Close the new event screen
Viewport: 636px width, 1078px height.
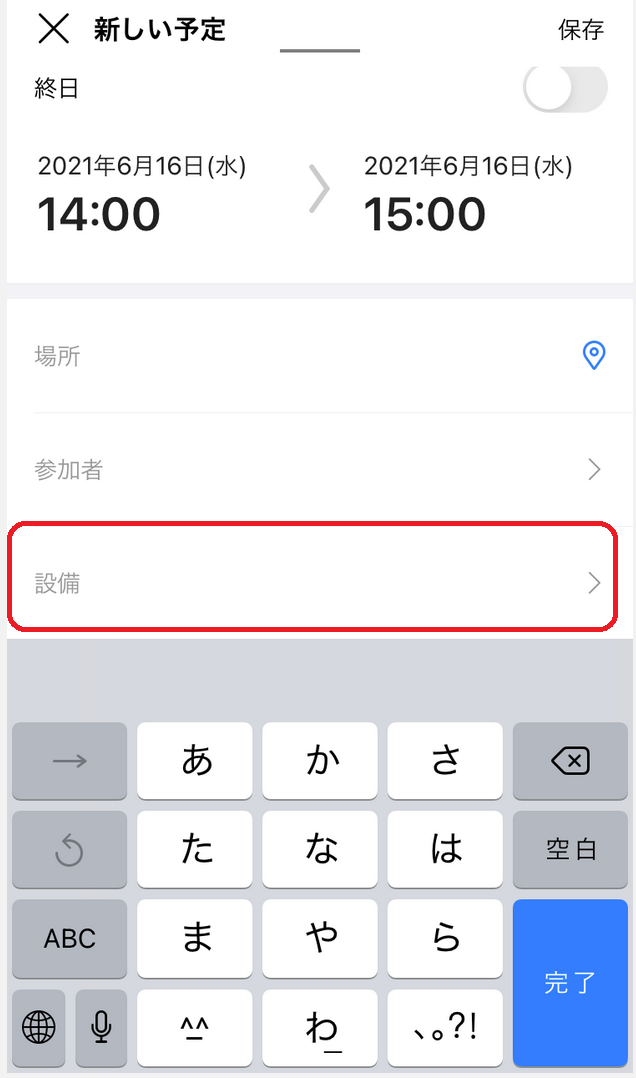point(53,29)
